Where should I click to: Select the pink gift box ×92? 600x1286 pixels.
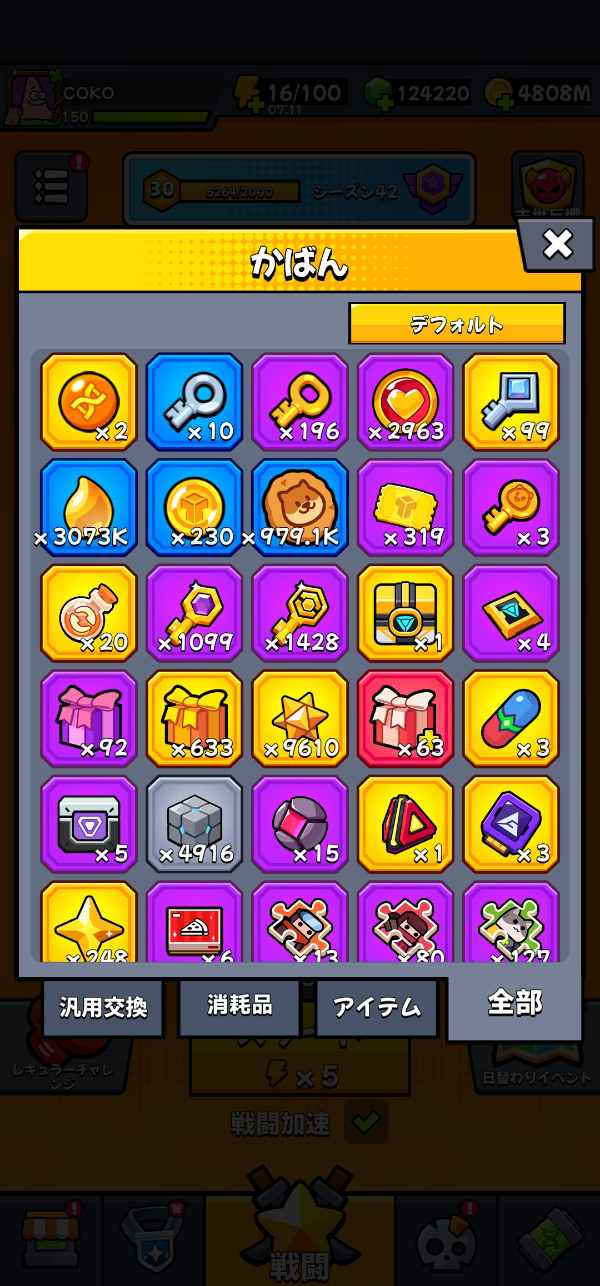(88, 719)
